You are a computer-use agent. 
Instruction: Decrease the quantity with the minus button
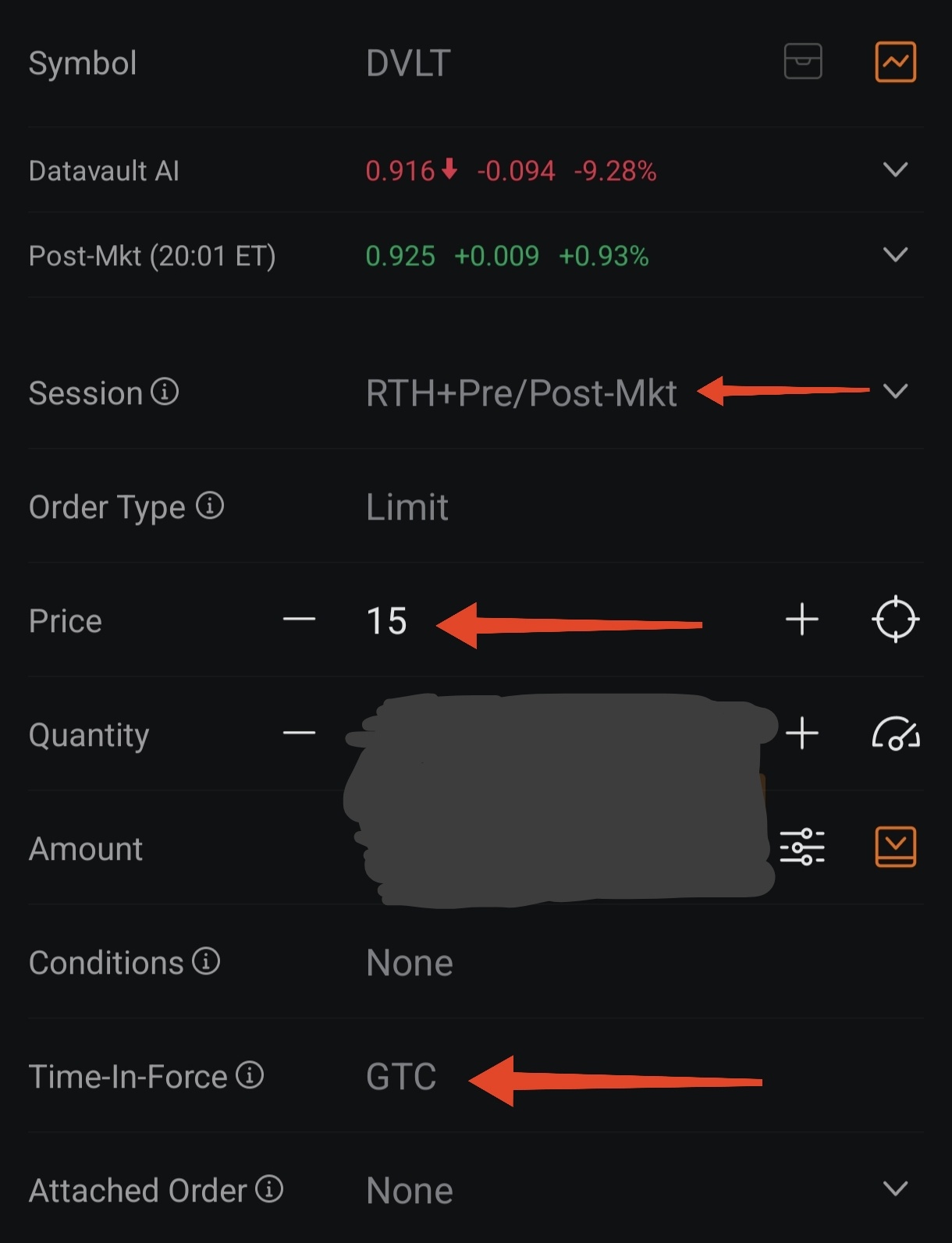299,733
